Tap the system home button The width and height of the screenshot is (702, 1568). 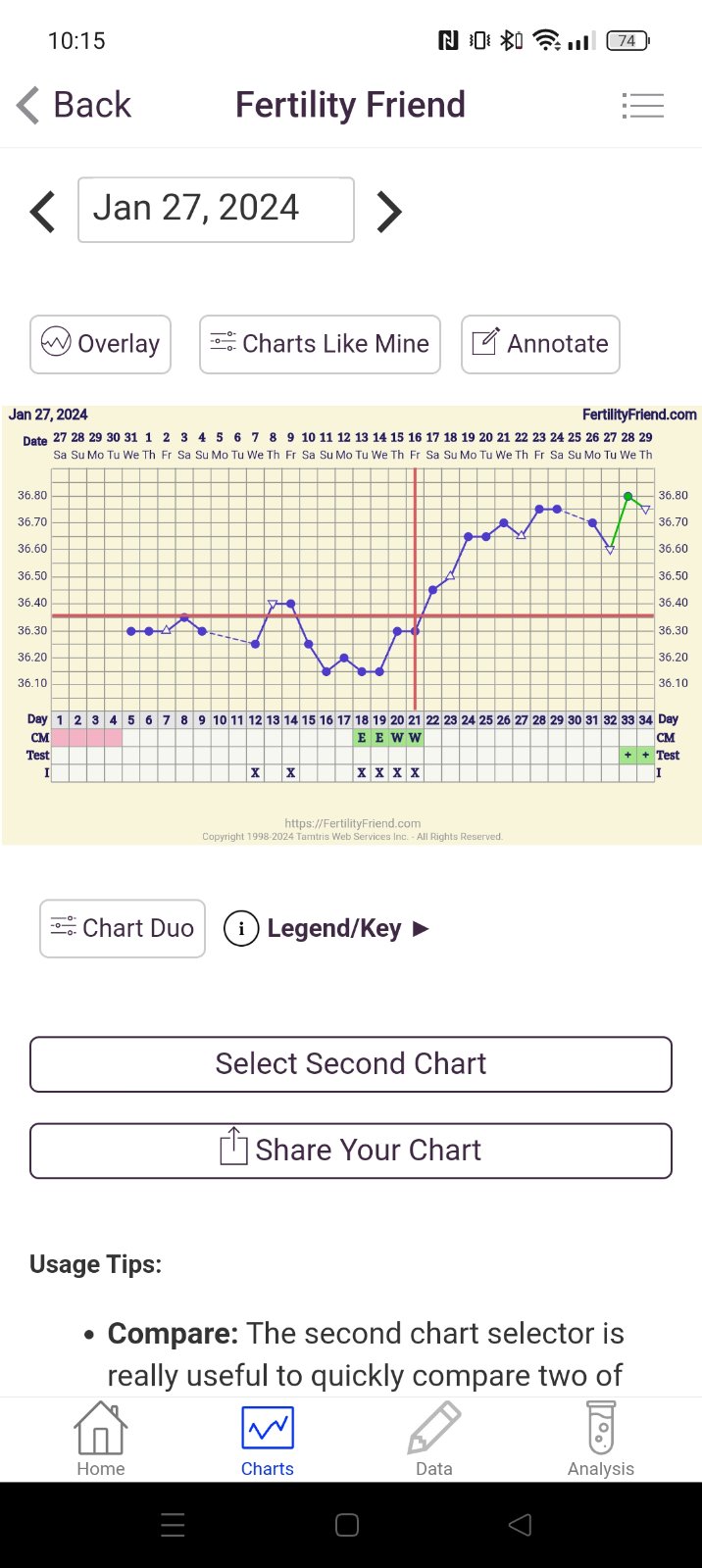click(347, 1525)
